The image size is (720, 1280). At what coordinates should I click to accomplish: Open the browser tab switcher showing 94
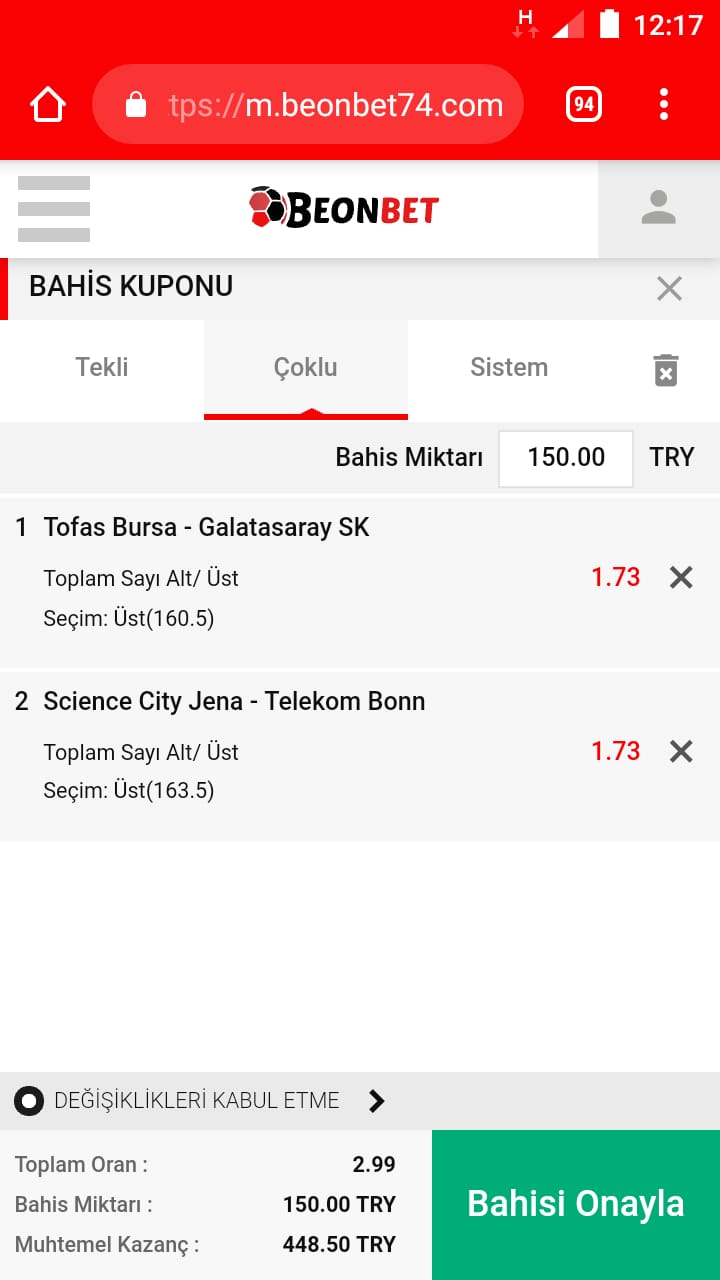(x=584, y=104)
